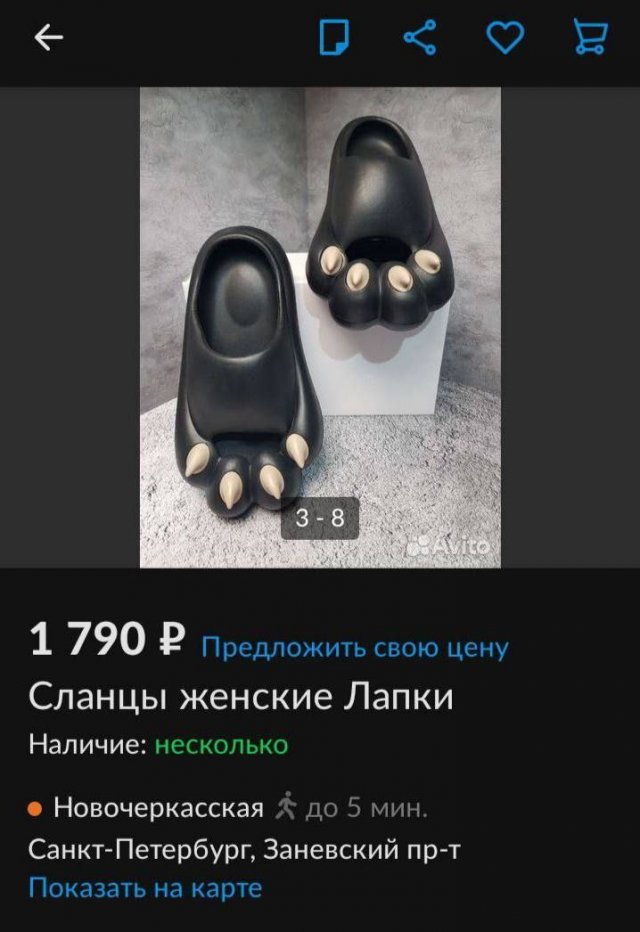Share this slippers listing
Image resolution: width=640 pixels, height=932 pixels.
tap(420, 38)
